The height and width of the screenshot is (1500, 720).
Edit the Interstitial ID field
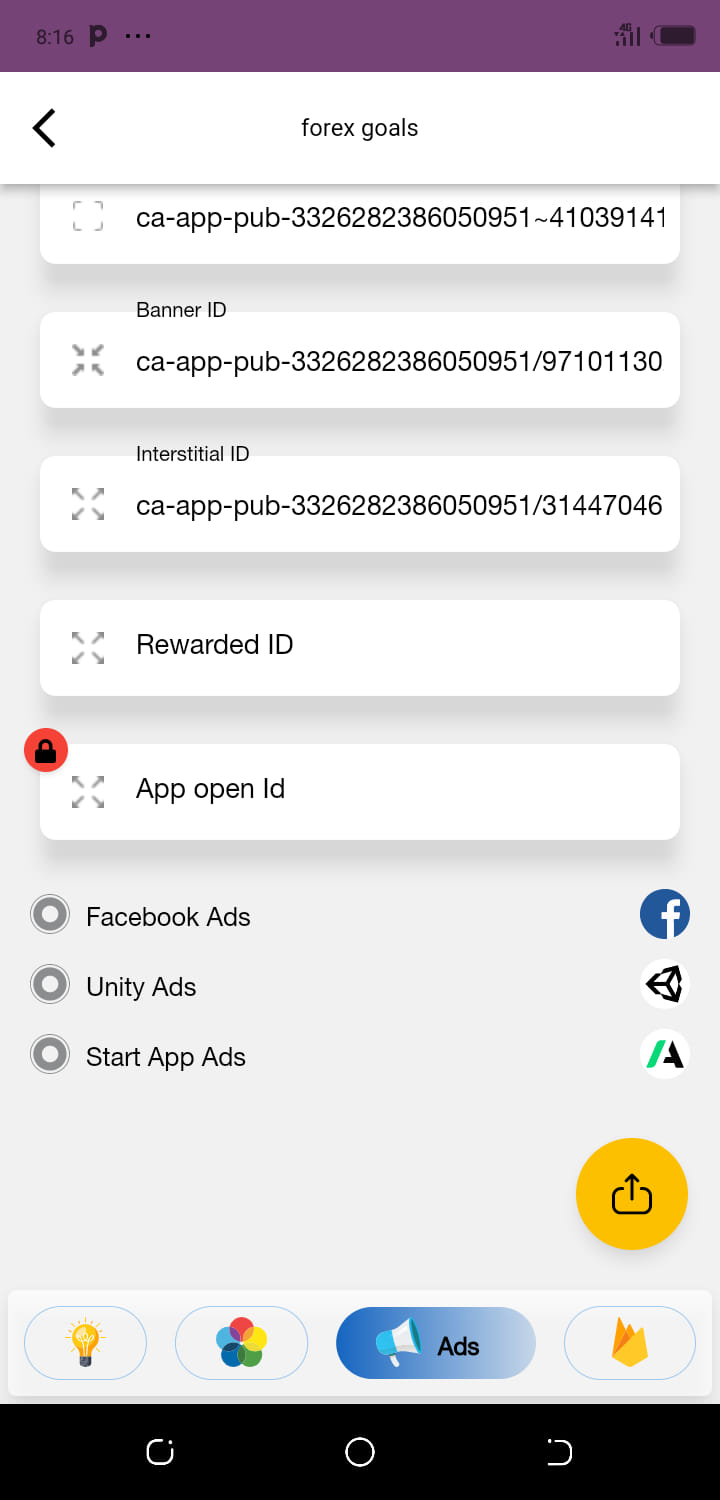[360, 504]
